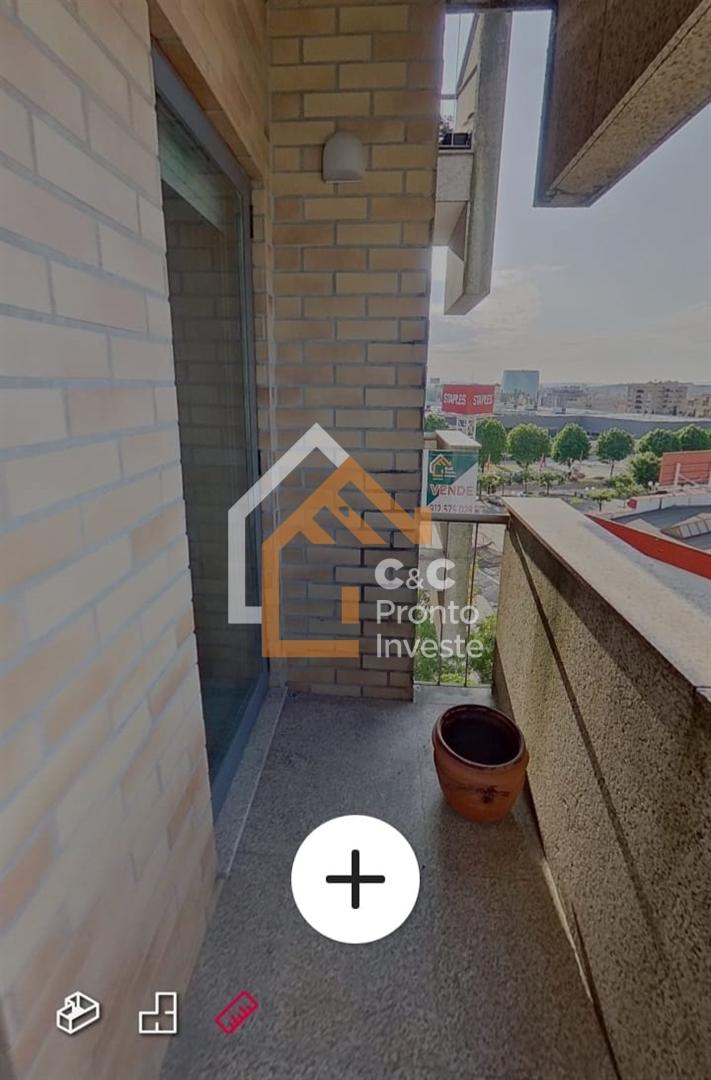This screenshot has height=1080, width=711.
Task: Tap the round plus button
Action: pyautogui.click(x=355, y=879)
